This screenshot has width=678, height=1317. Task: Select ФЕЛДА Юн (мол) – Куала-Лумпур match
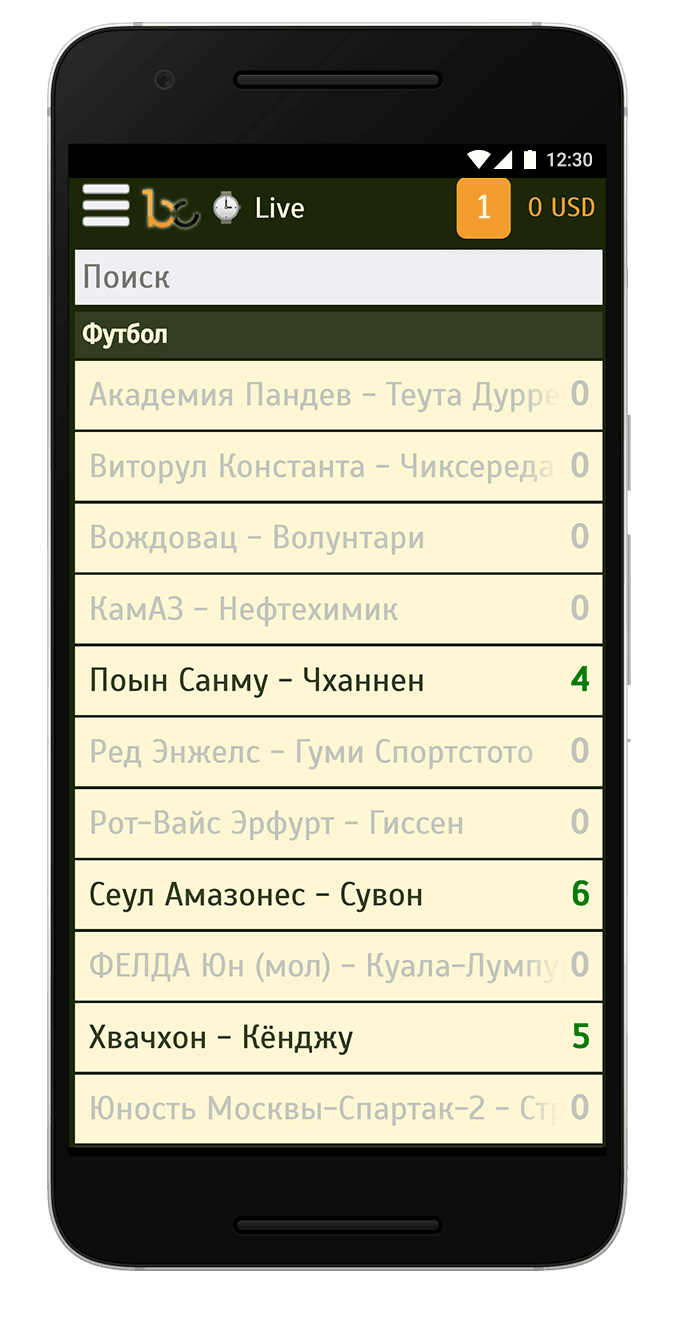pos(338,967)
